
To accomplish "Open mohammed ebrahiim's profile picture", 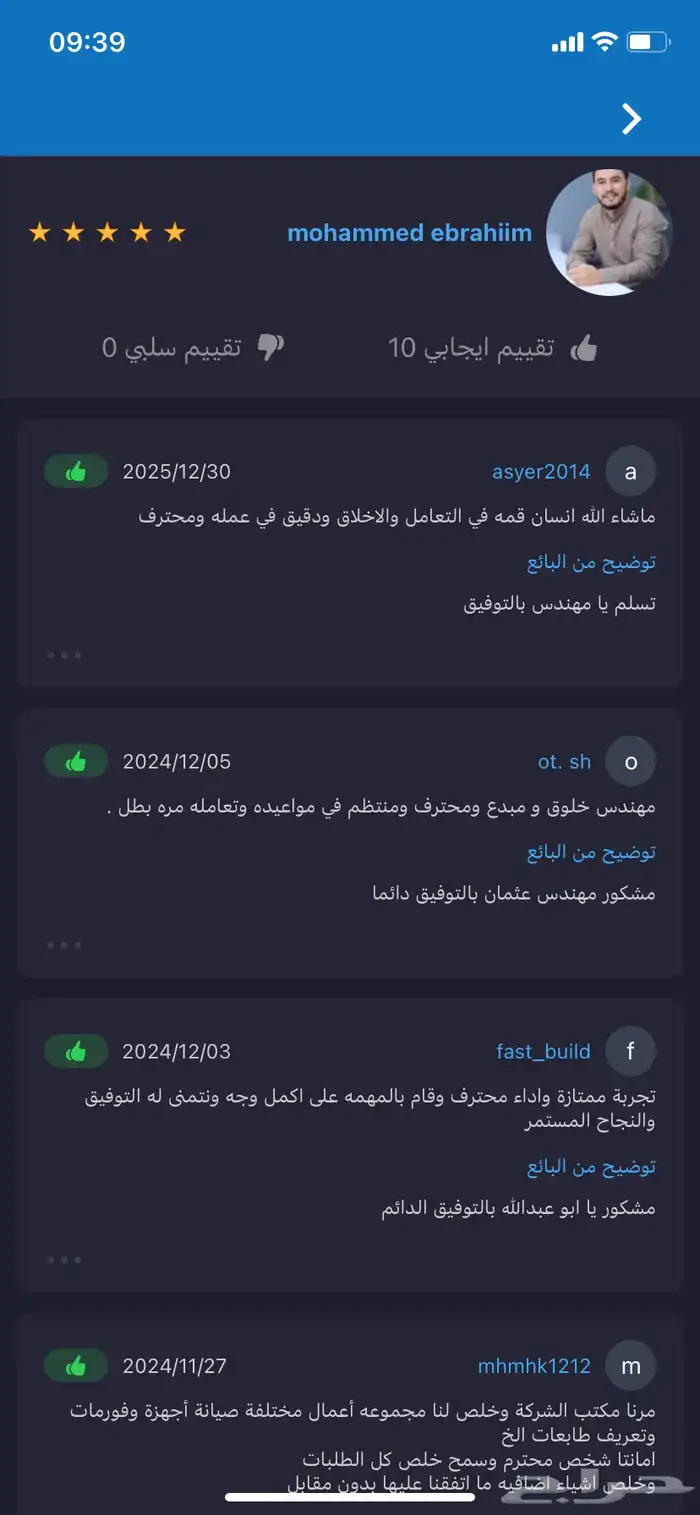I will pos(610,233).
